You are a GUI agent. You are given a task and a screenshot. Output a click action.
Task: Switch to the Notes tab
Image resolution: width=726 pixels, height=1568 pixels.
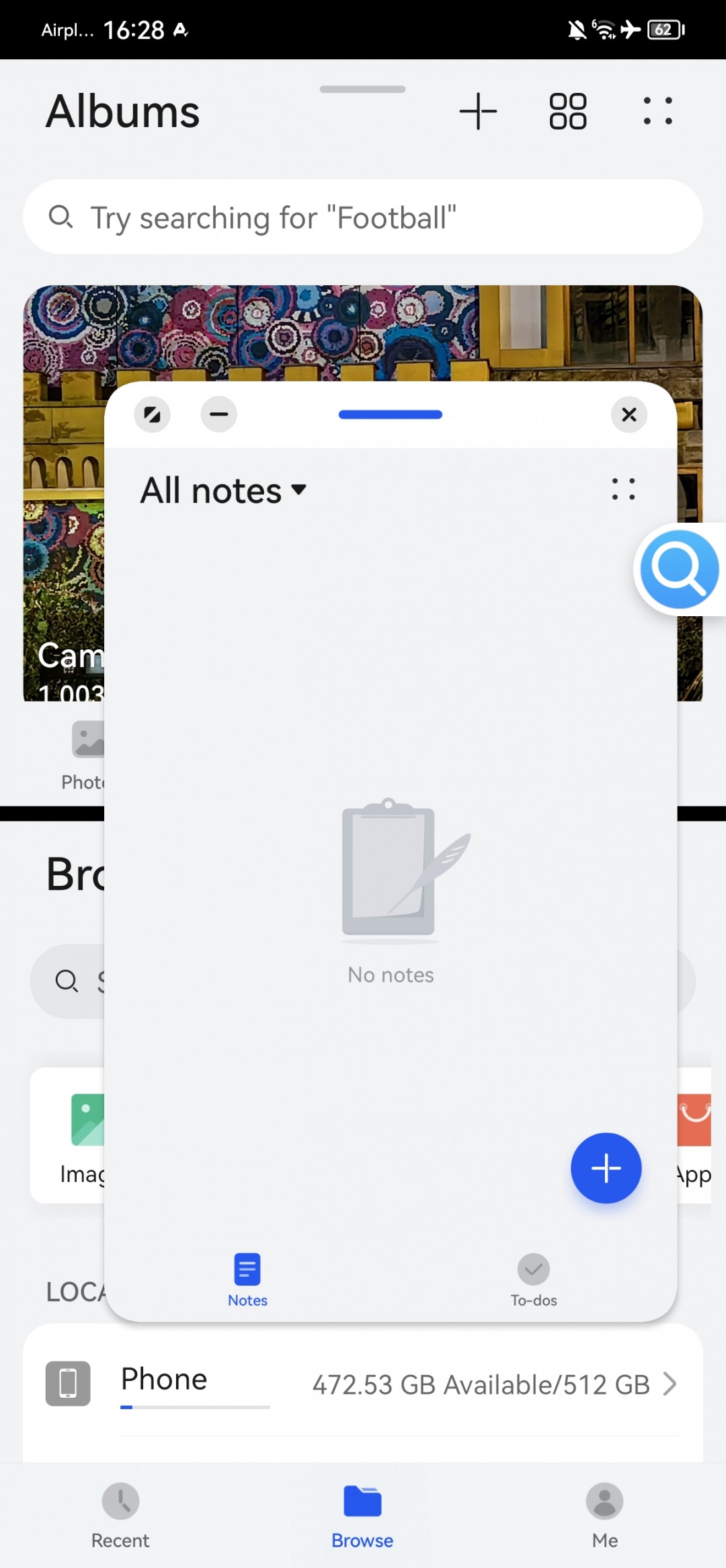247,1279
